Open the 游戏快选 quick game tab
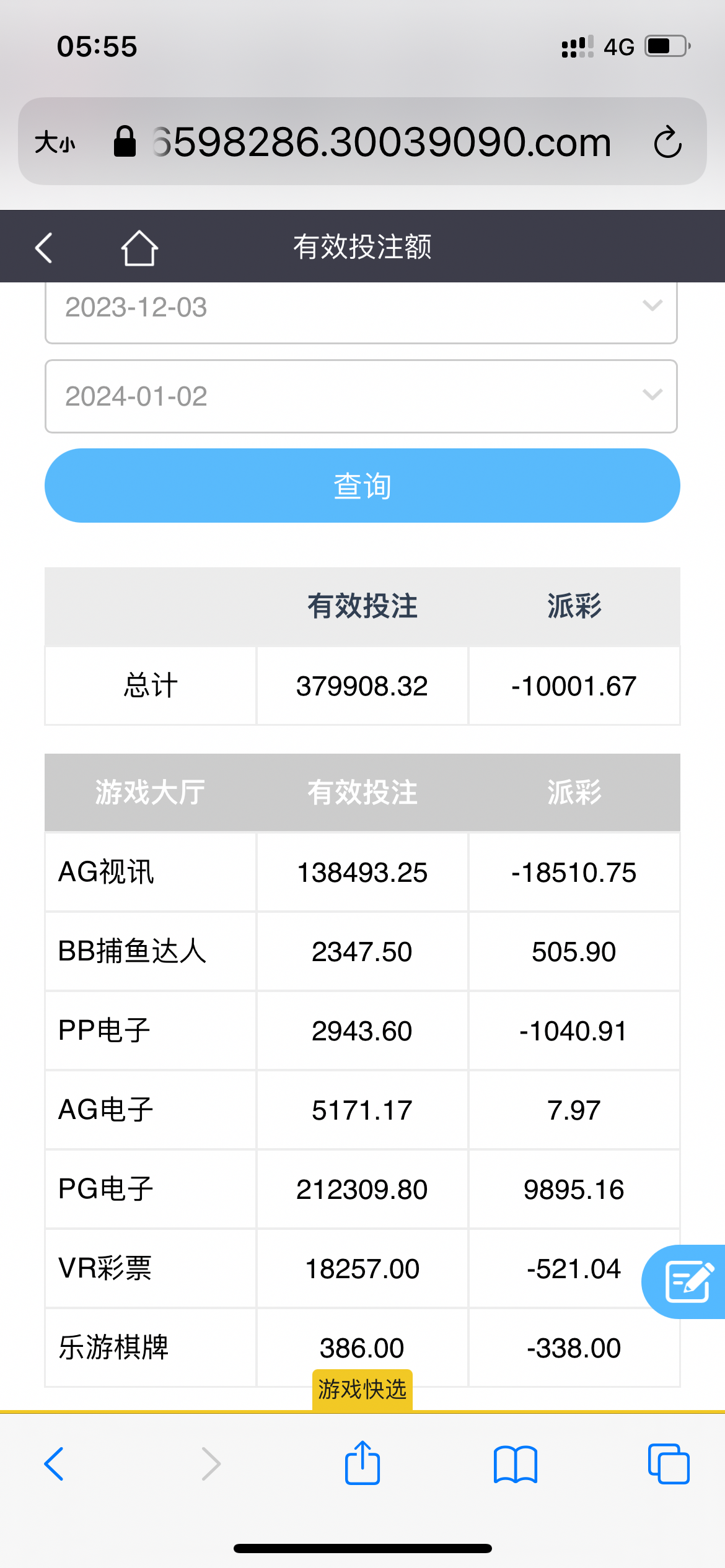Image resolution: width=725 pixels, height=1568 pixels. 362,1390
